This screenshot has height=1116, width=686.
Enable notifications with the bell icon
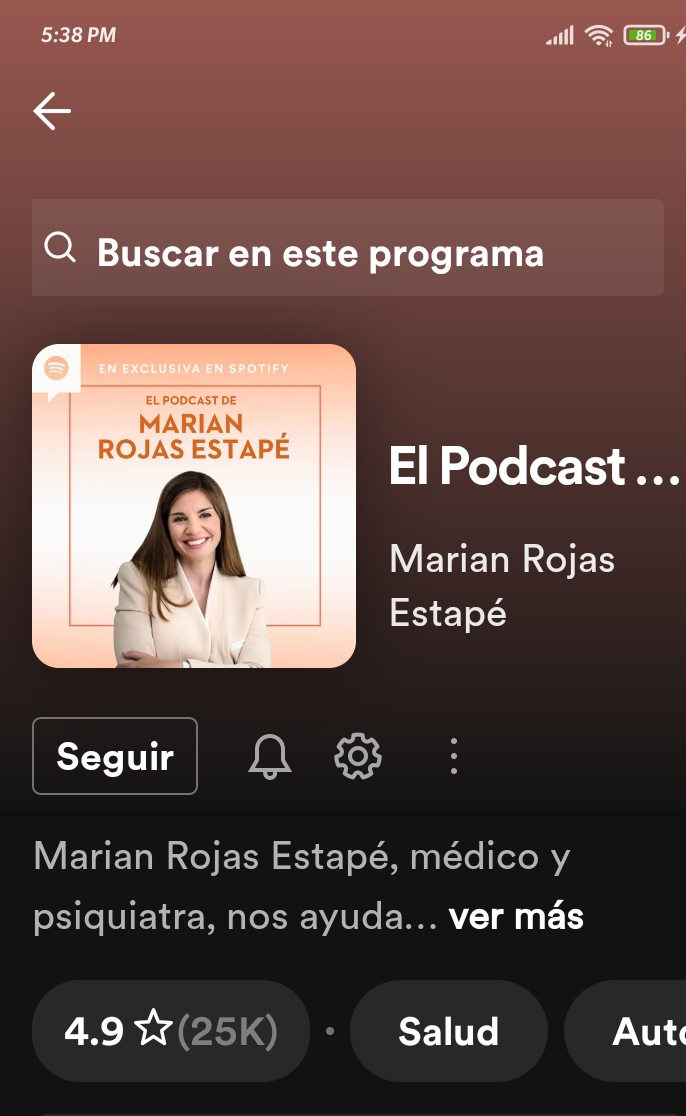pyautogui.click(x=270, y=756)
